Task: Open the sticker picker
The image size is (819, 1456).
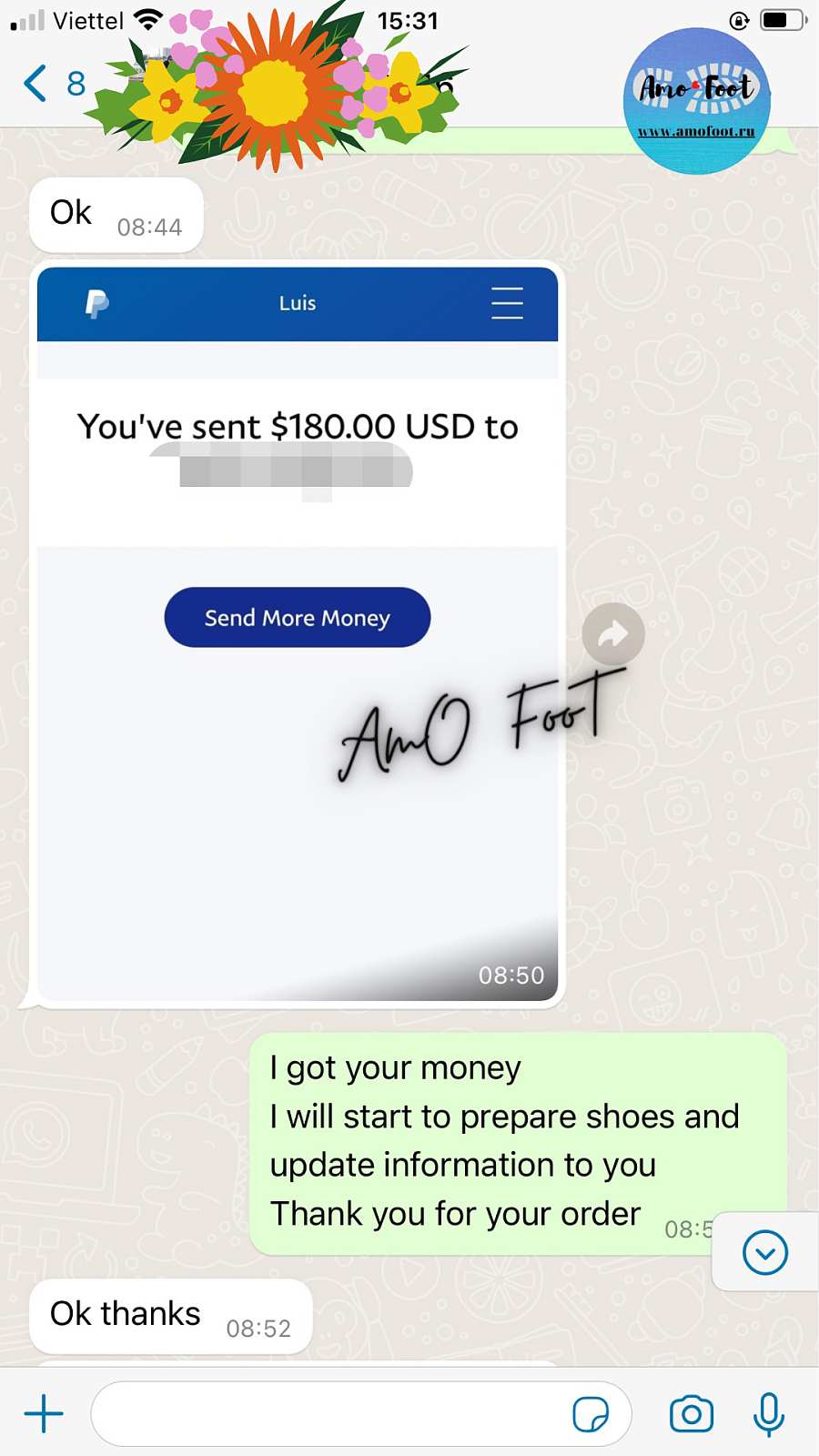Action: pyautogui.click(x=590, y=1414)
